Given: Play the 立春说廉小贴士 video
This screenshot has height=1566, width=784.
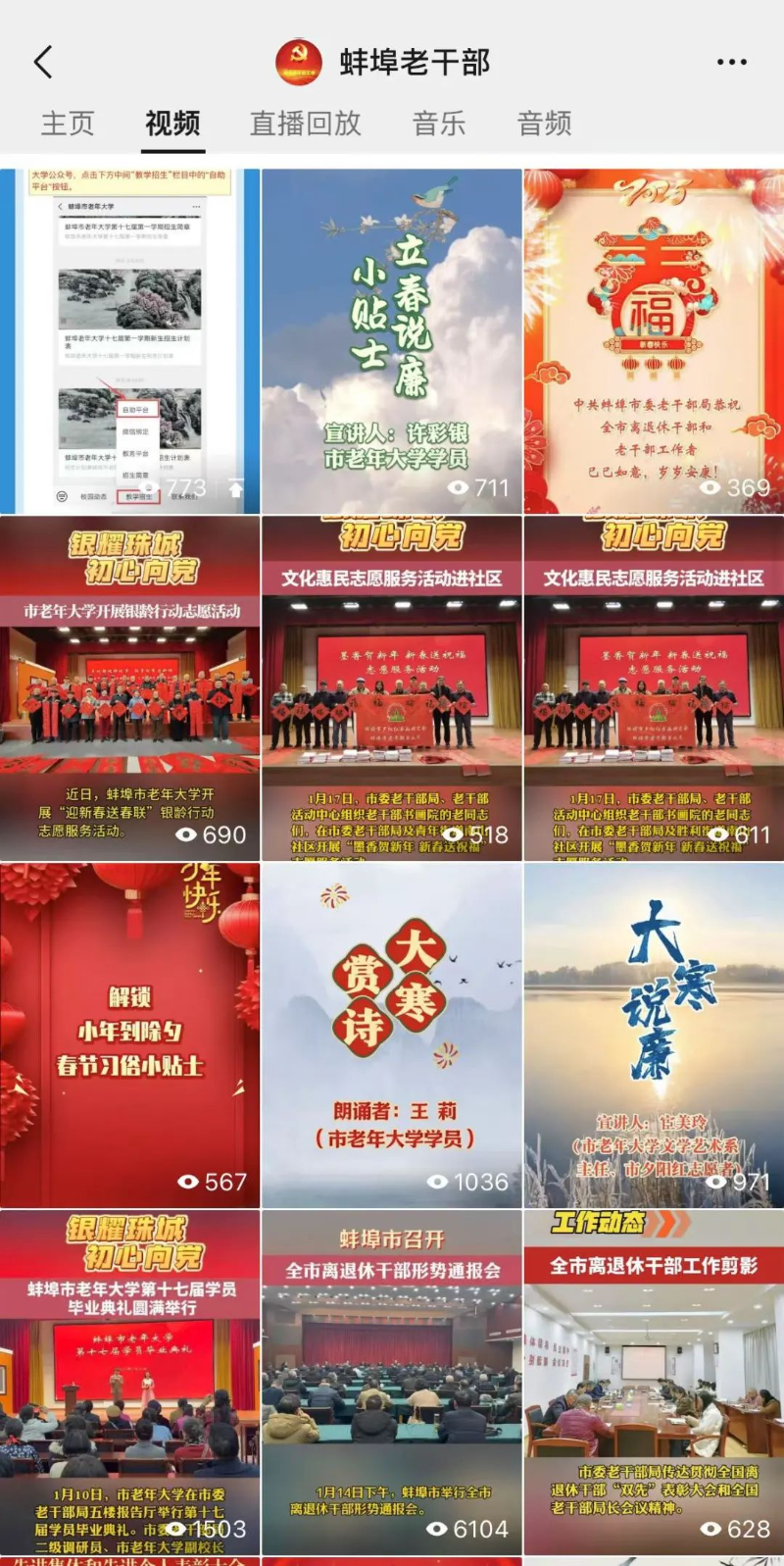Looking at the screenshot, I should coord(392,341).
